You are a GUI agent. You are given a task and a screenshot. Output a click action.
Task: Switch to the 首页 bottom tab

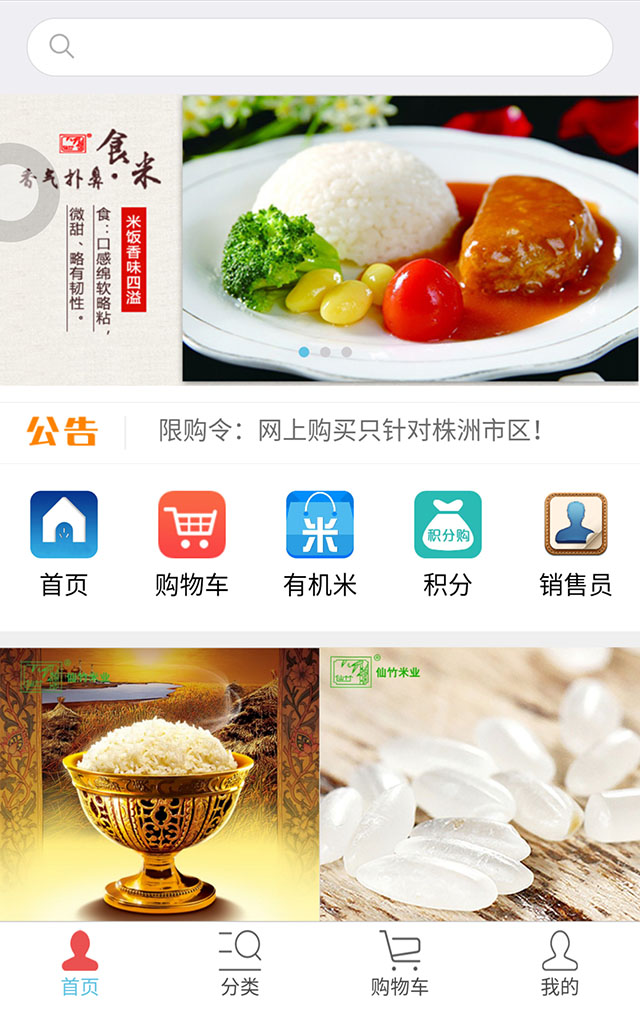pyautogui.click(x=80, y=965)
